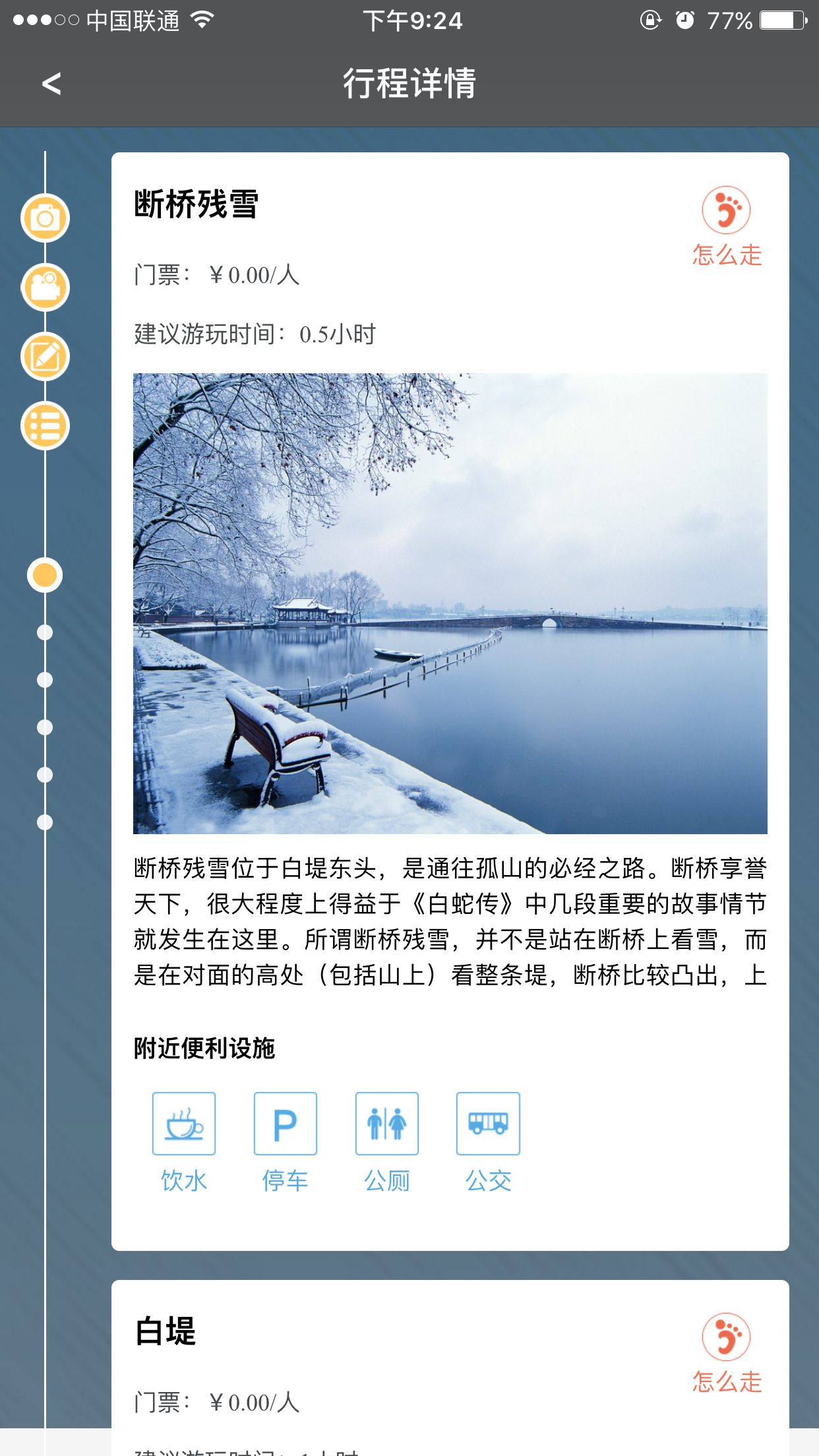Open the list menu icon
819x1456 pixels.
45,426
